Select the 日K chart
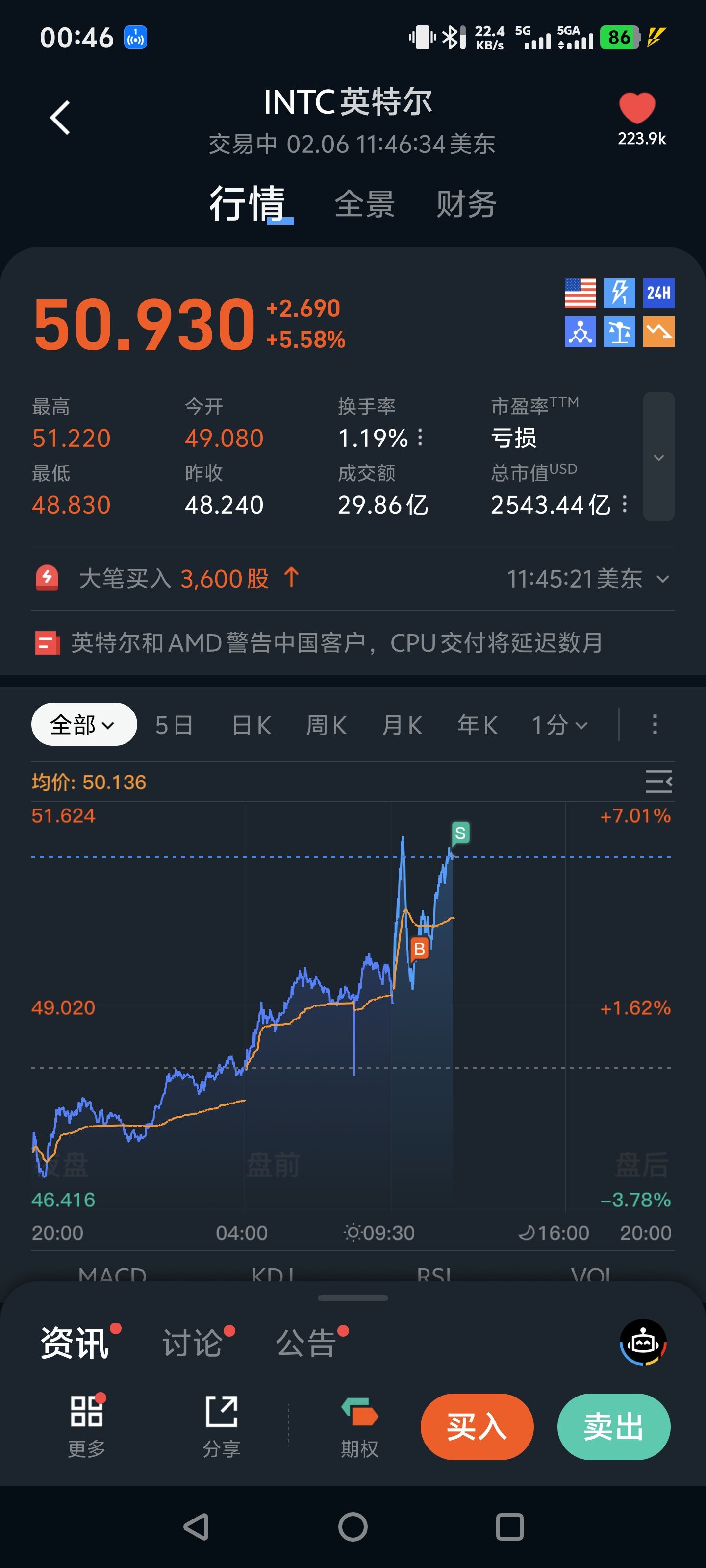This screenshot has width=706, height=1568. click(251, 725)
